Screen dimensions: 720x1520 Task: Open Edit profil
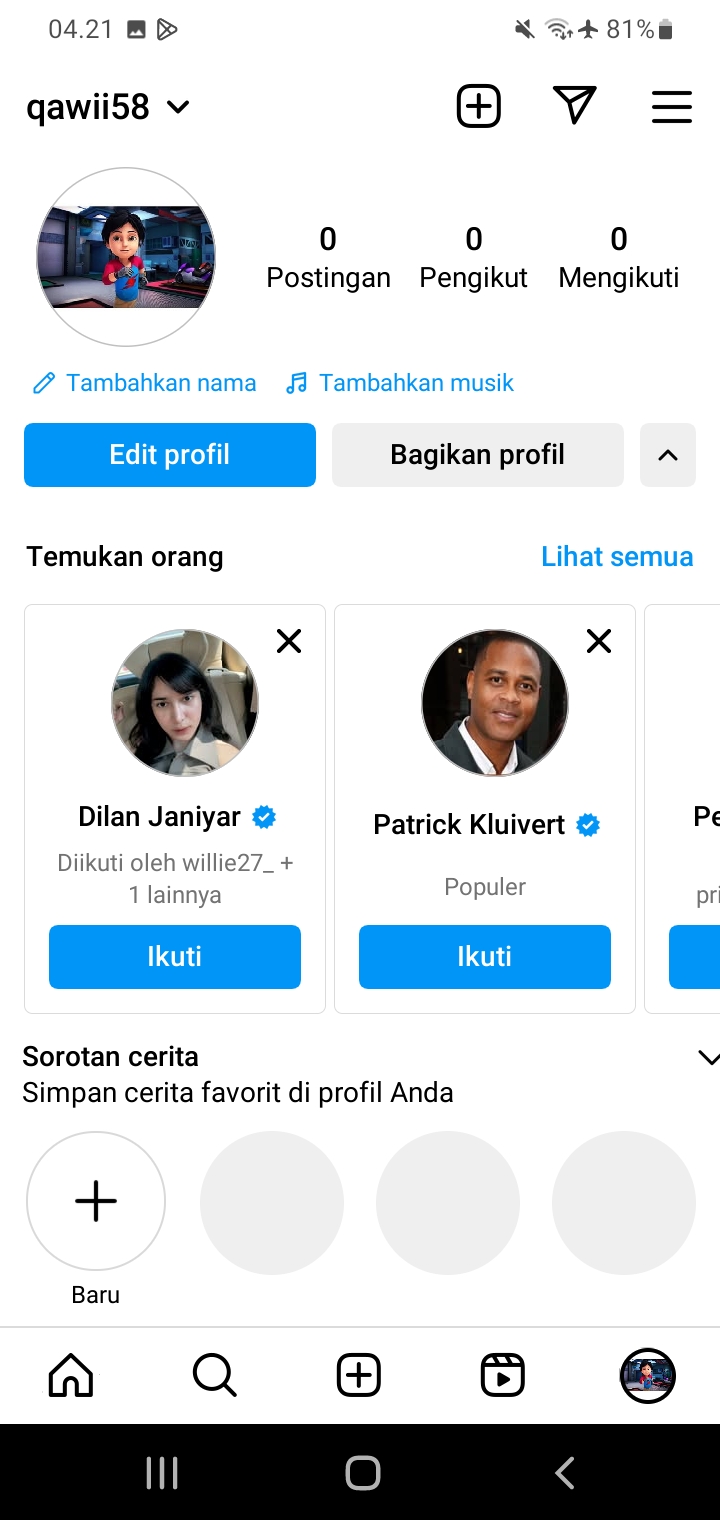(x=170, y=455)
